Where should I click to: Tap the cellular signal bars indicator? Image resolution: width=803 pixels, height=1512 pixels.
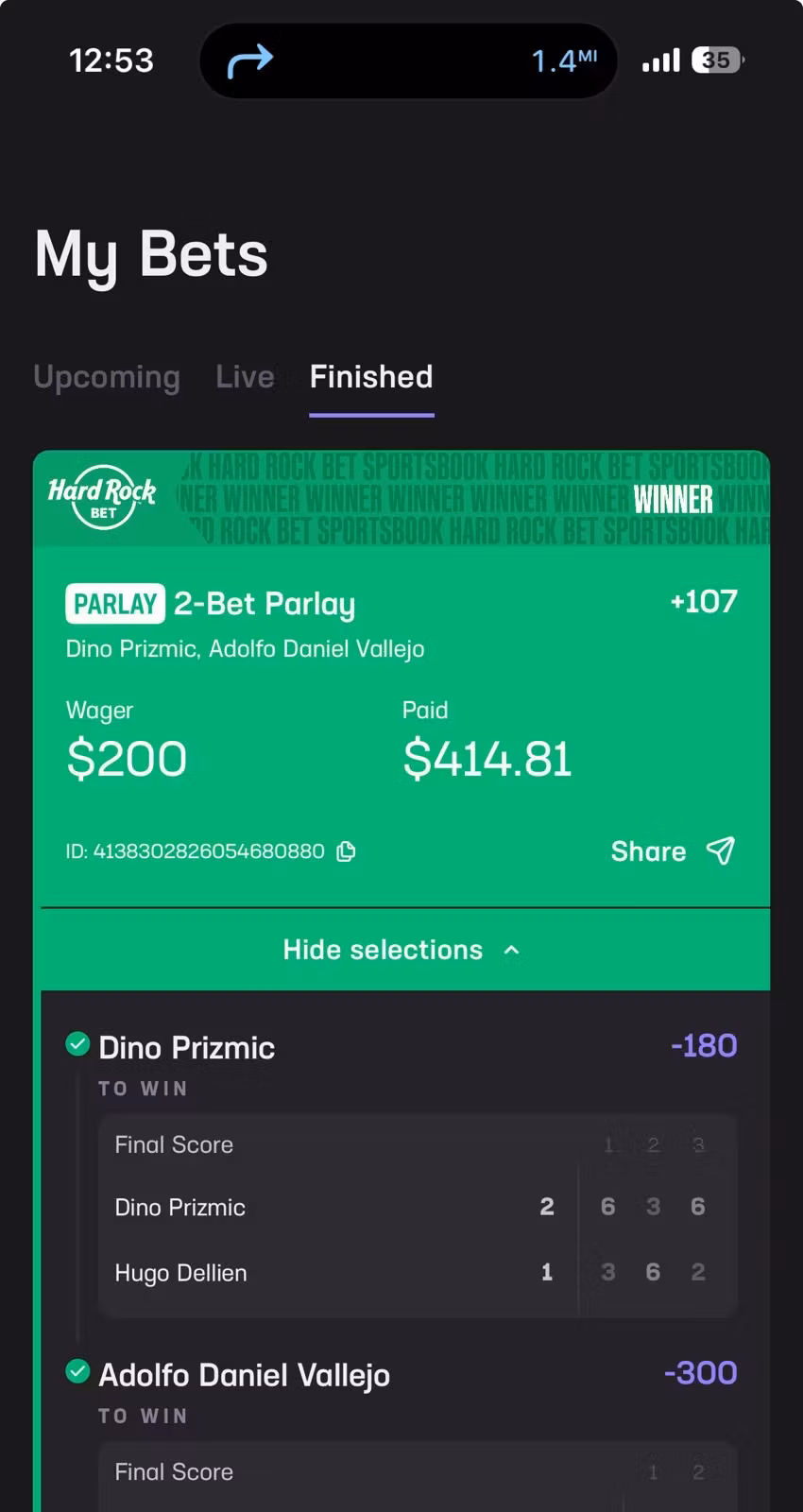click(x=659, y=60)
